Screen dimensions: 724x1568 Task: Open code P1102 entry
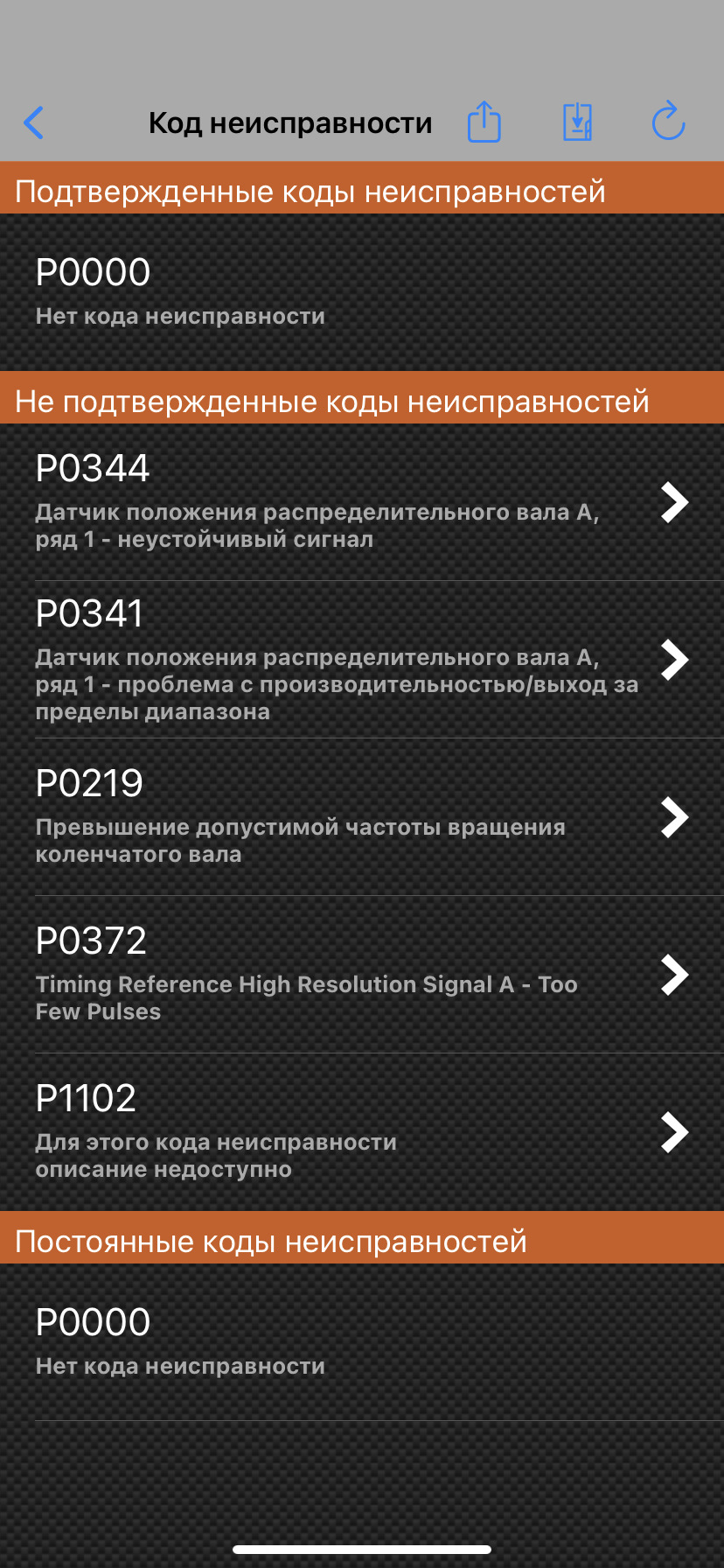[362, 1132]
